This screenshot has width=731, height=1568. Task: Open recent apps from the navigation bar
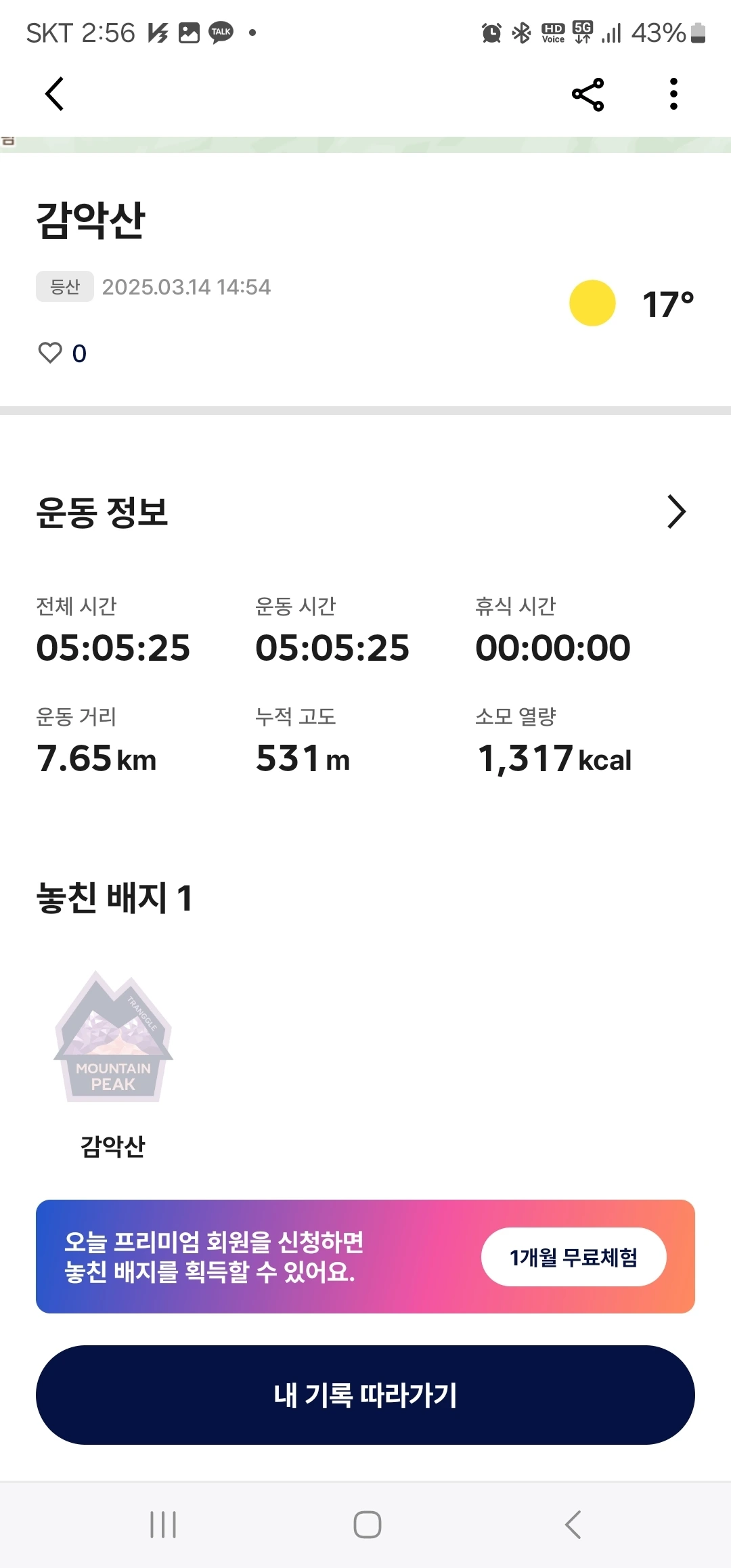(163, 1525)
